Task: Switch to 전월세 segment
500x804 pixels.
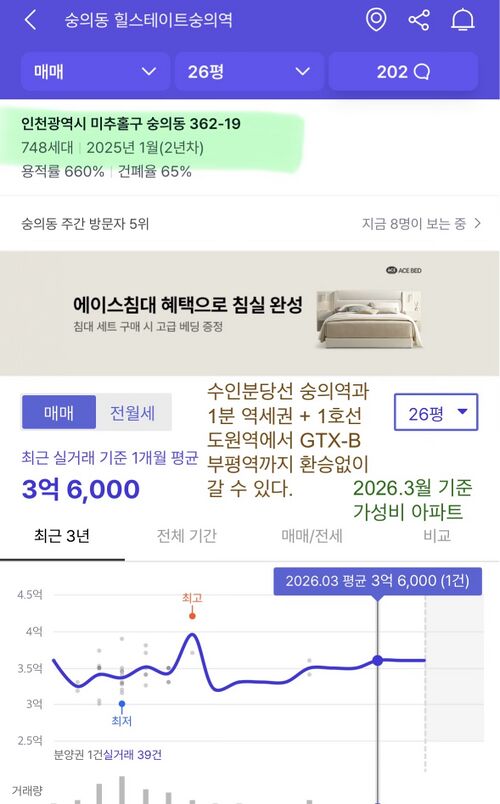Action: 133,412
